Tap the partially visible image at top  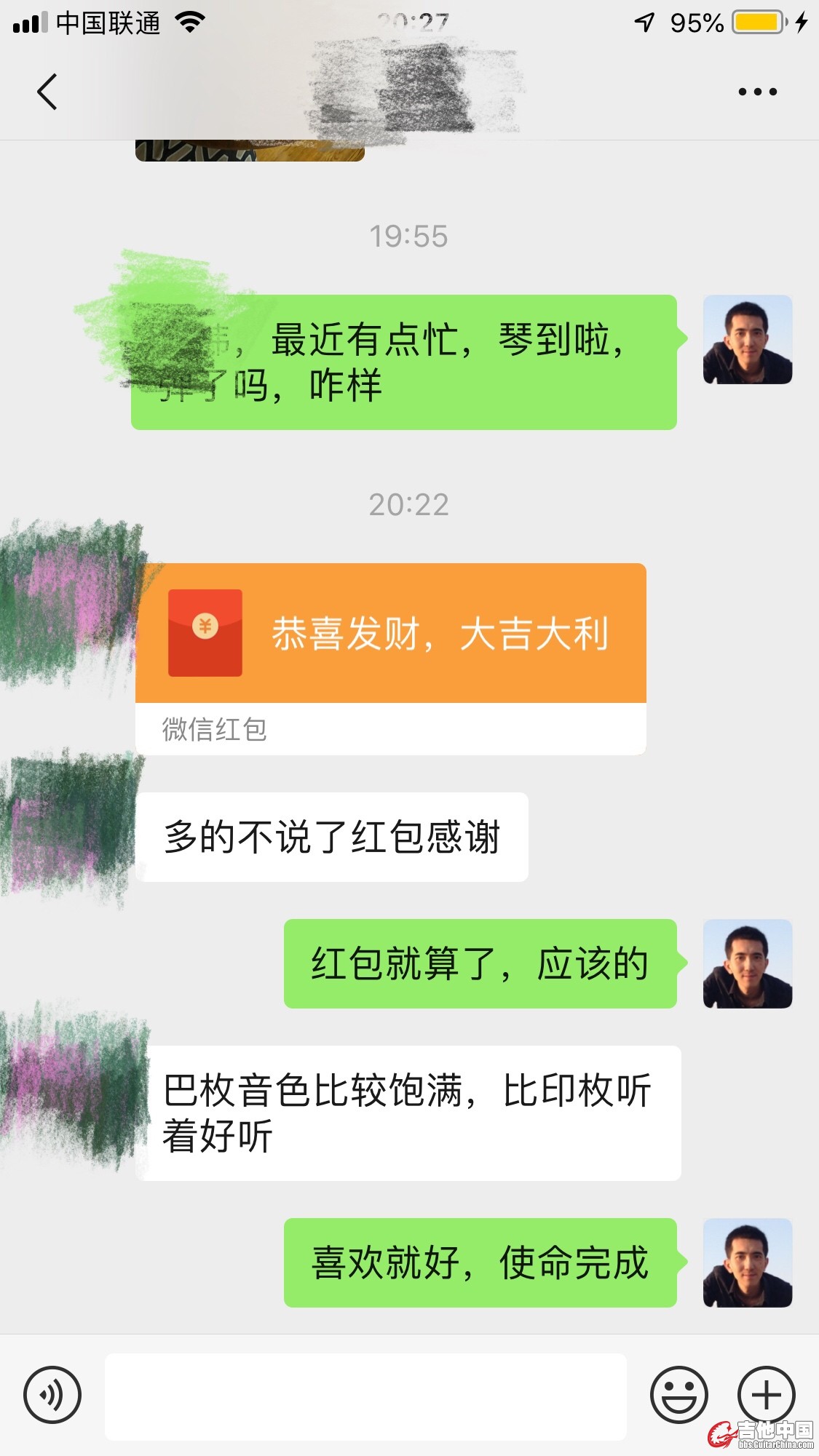pyautogui.click(x=250, y=151)
